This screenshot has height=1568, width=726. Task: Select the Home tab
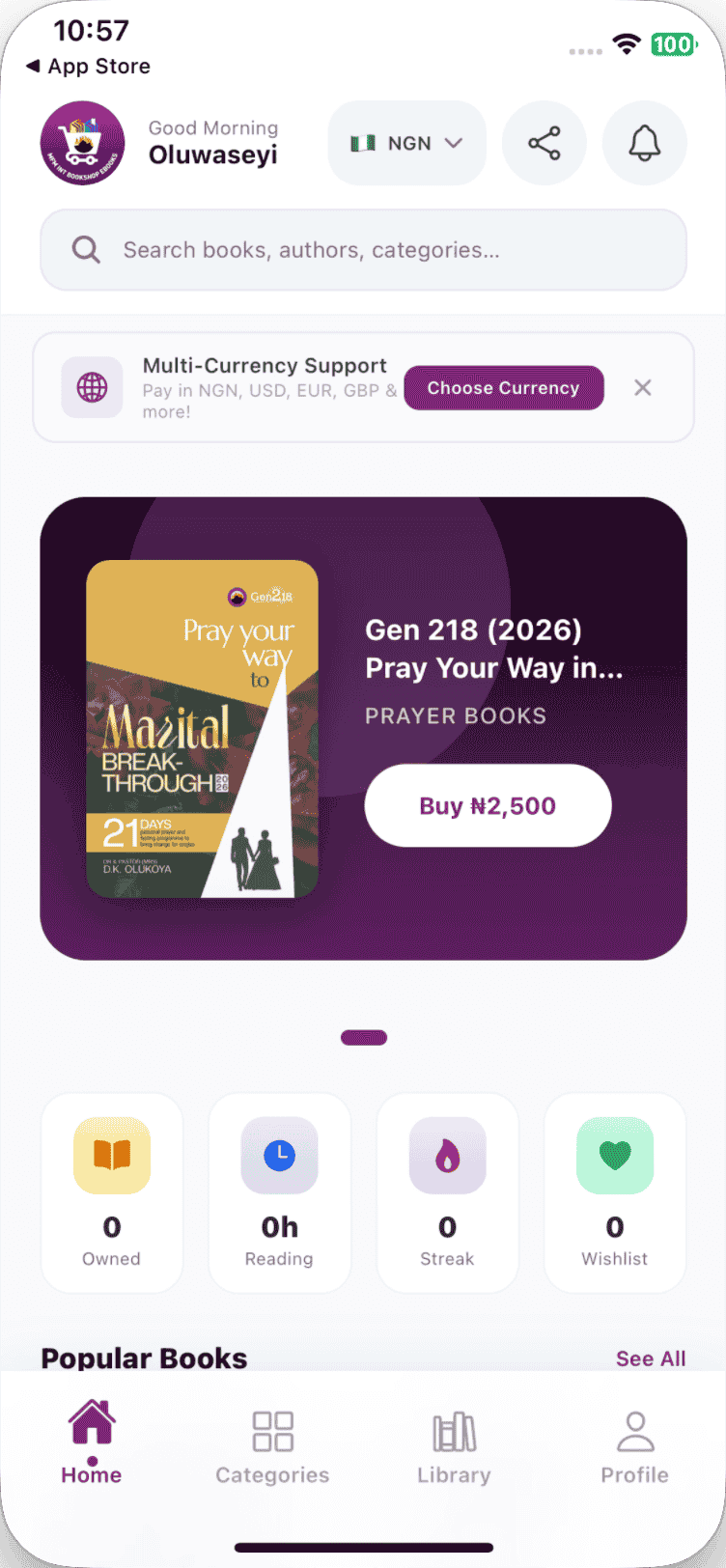[x=92, y=1443]
